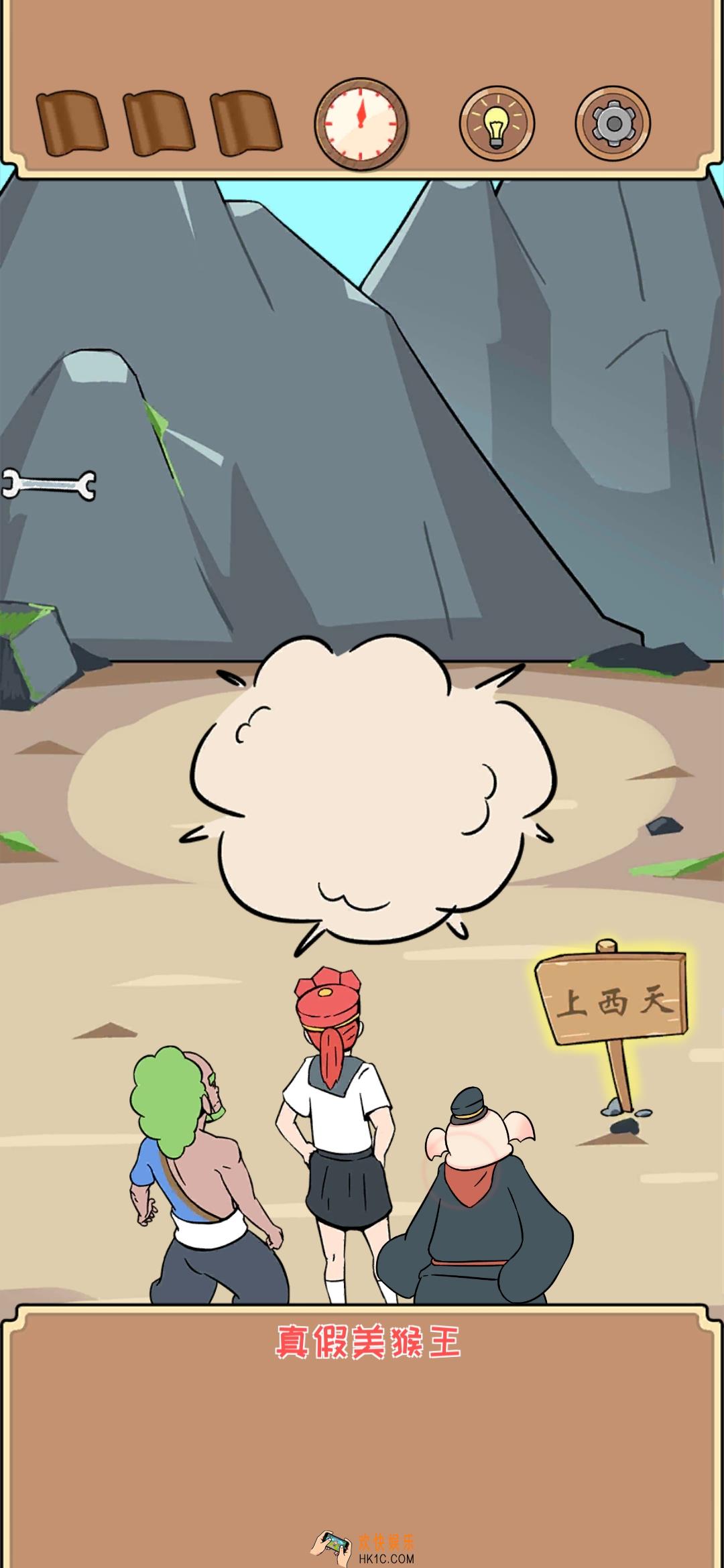Open the lightbulb hint button

pyautogui.click(x=496, y=123)
